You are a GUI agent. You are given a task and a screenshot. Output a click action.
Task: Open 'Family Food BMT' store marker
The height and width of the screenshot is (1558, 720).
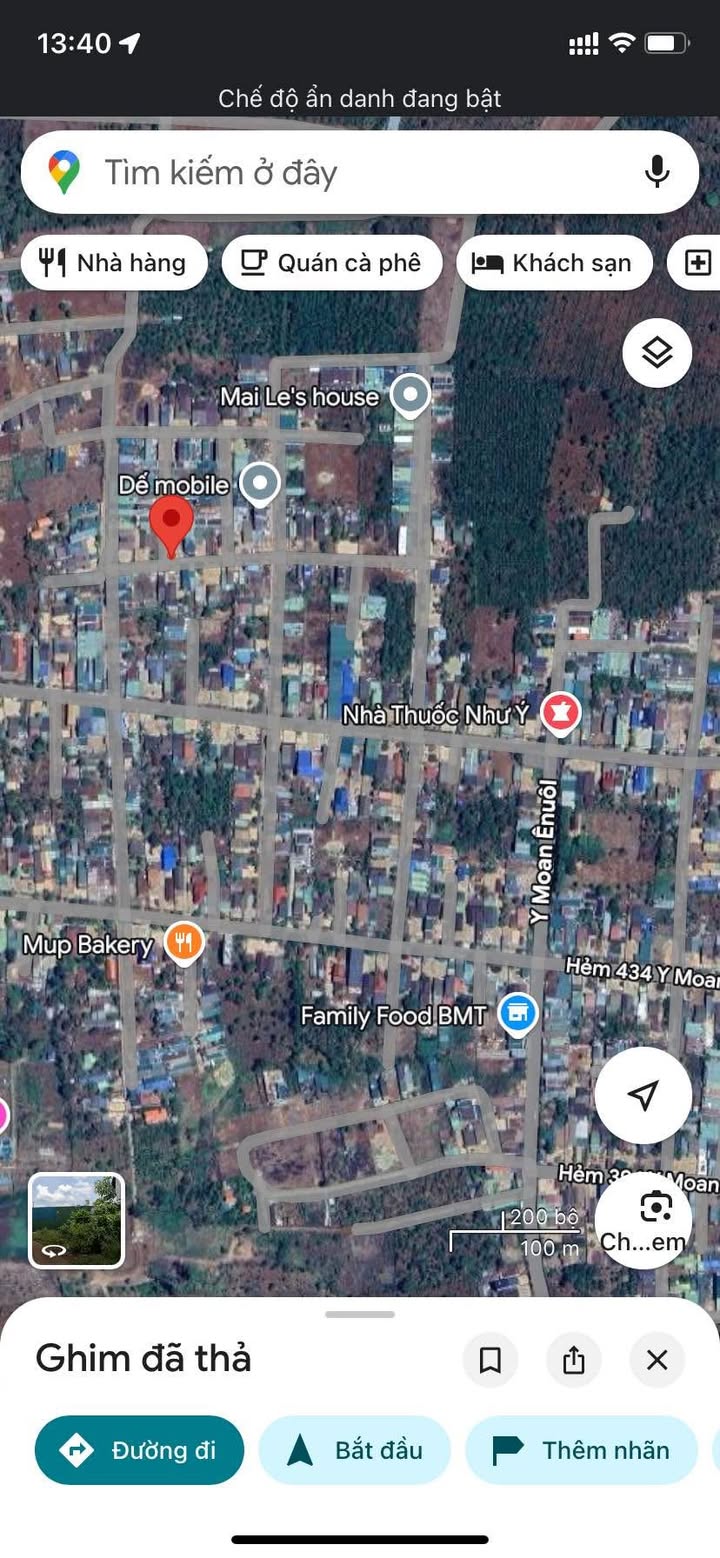coord(517,1015)
